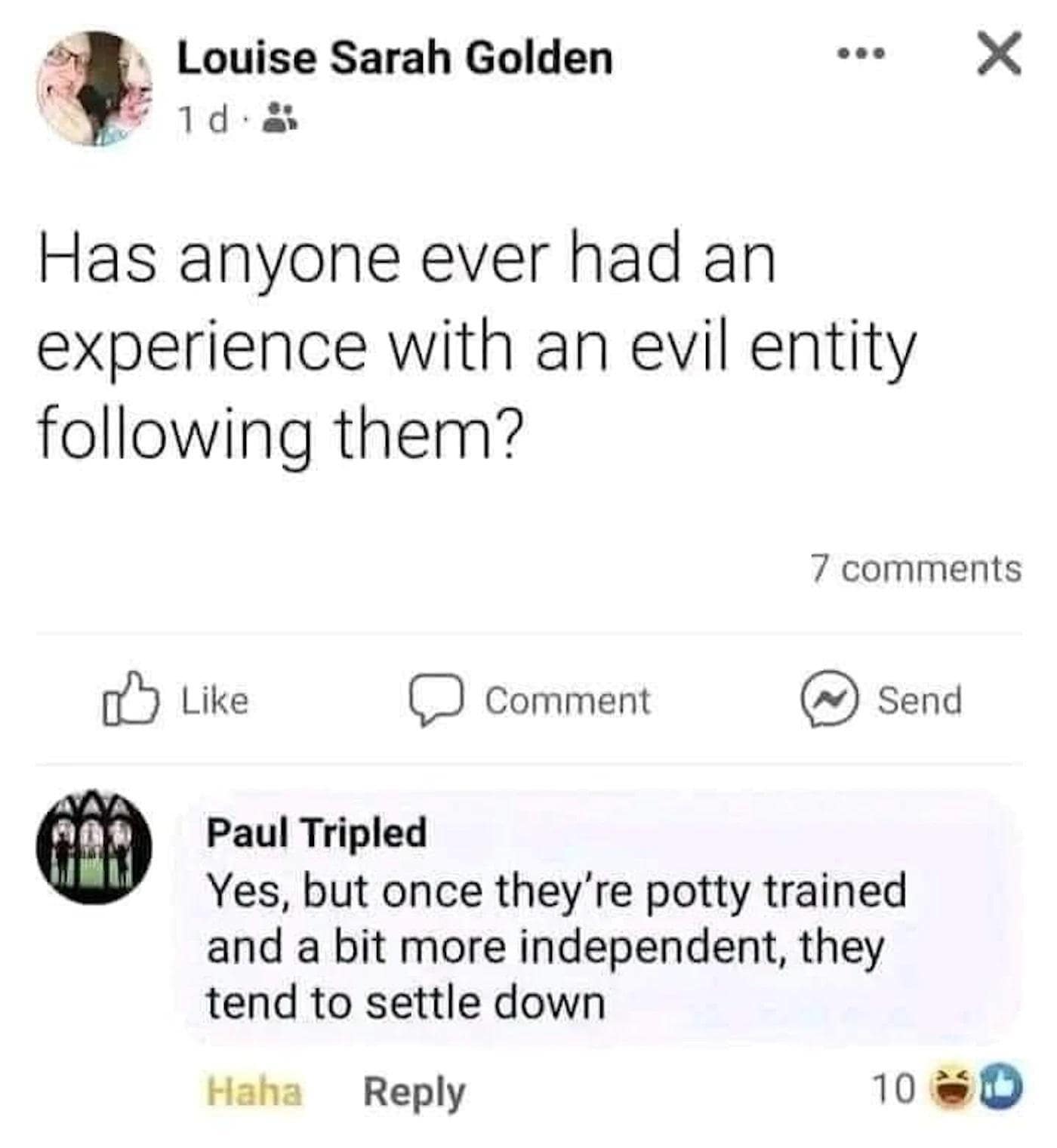
Task: Comment on Louise's post
Action: tap(530, 700)
